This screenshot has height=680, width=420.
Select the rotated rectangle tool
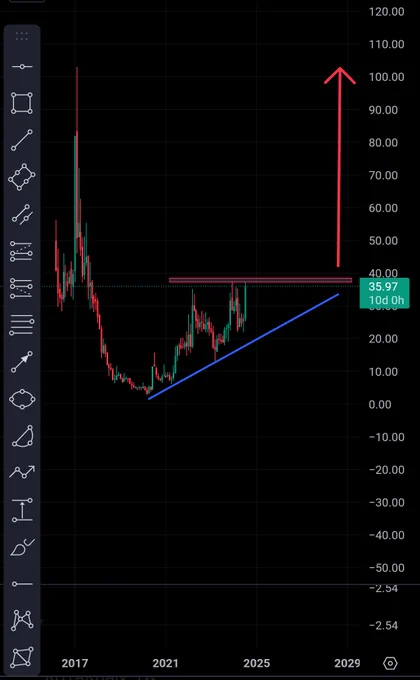[x=22, y=177]
